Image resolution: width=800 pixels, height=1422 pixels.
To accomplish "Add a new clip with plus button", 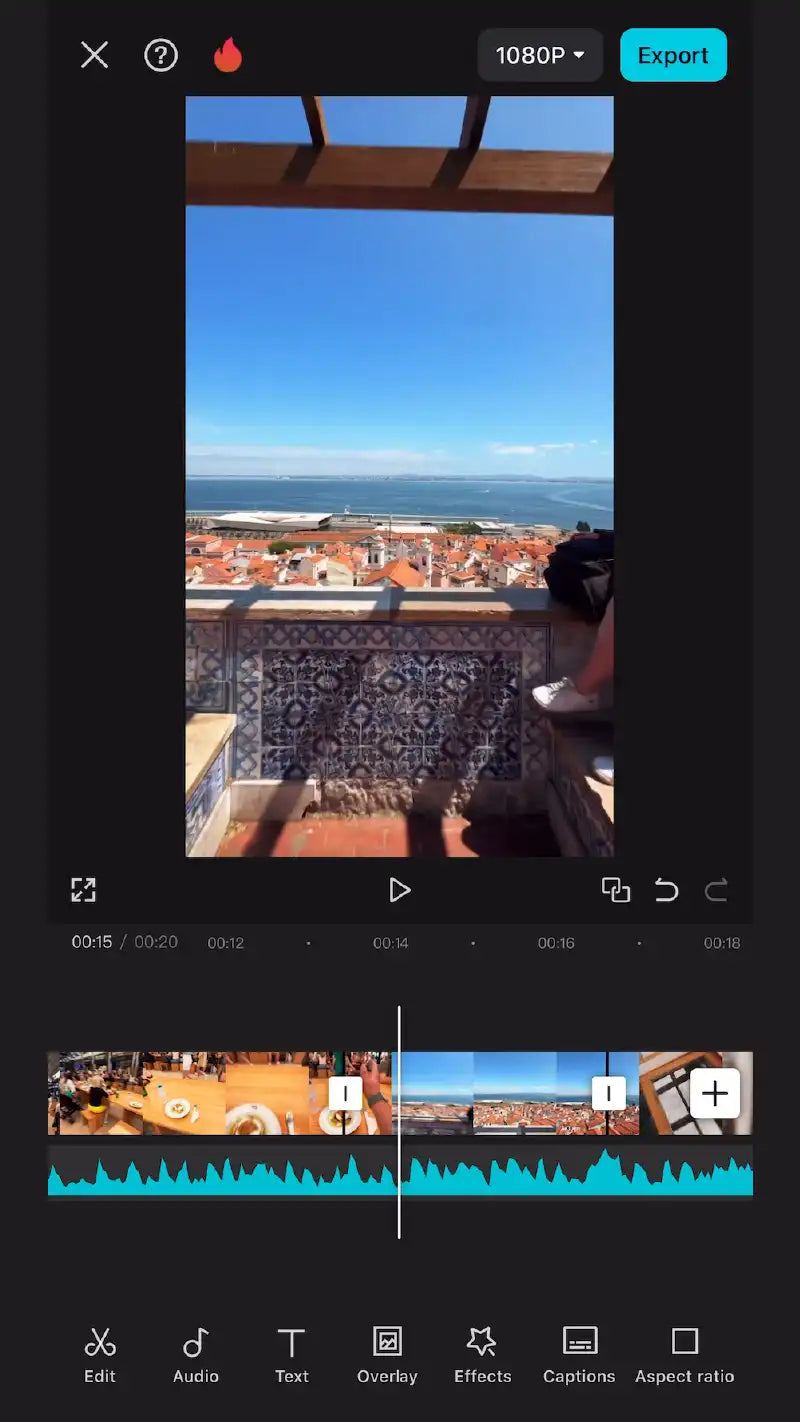I will [715, 1093].
